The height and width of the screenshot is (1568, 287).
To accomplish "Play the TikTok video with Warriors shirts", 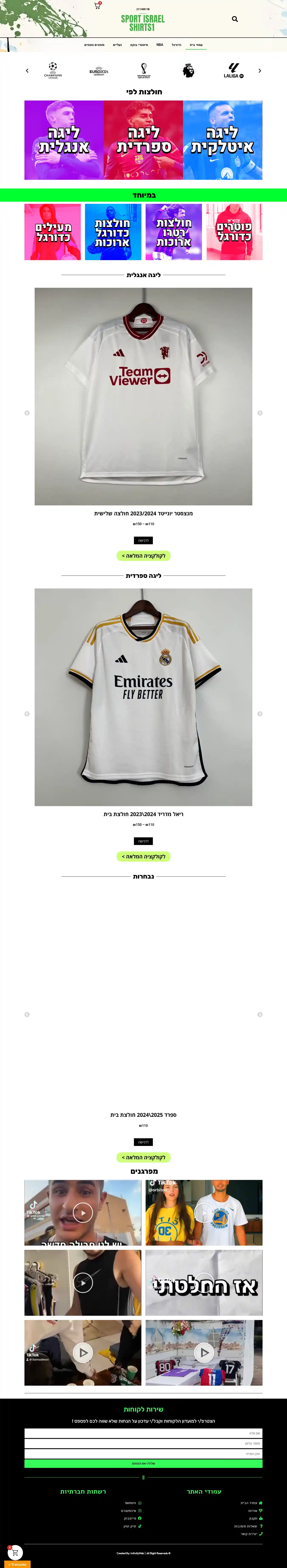I will (204, 1212).
